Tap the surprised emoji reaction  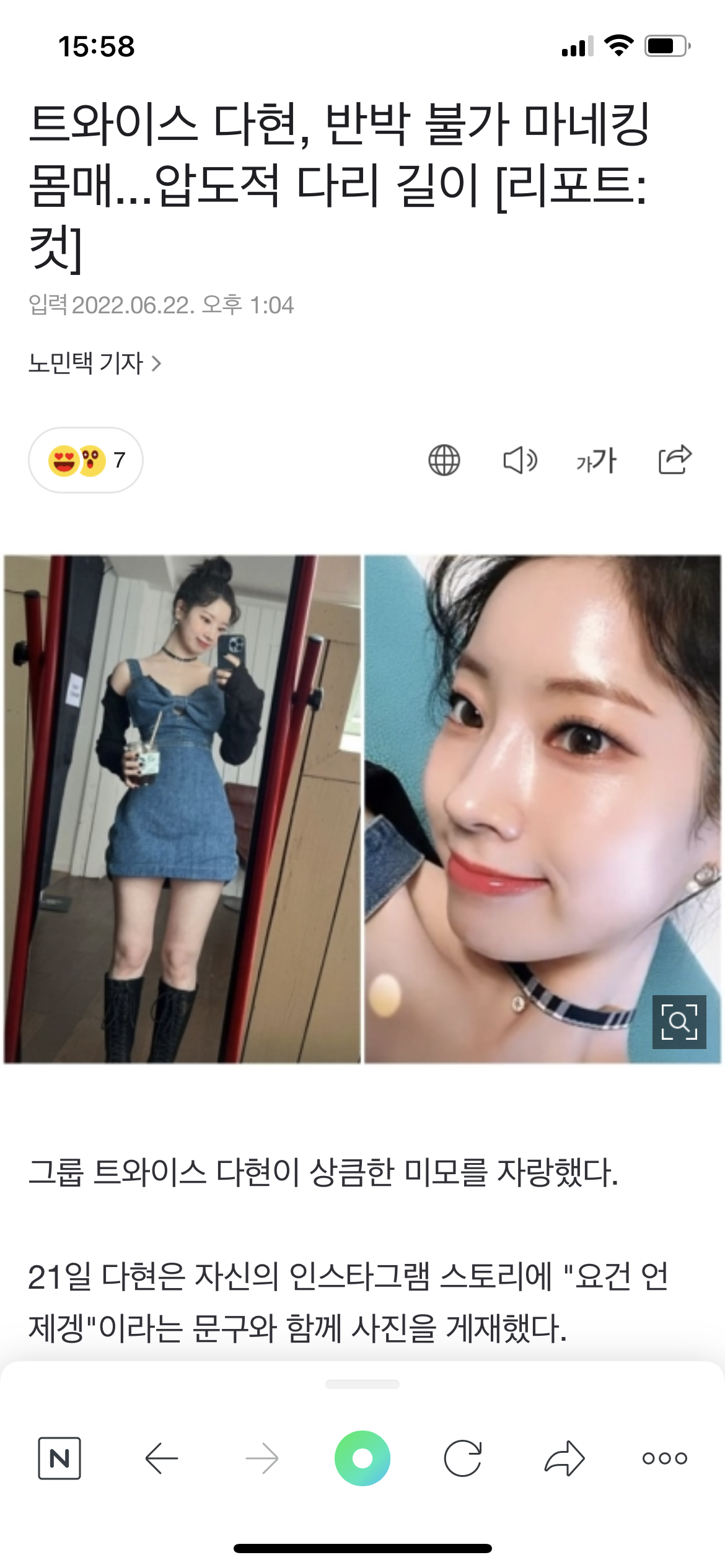click(92, 460)
